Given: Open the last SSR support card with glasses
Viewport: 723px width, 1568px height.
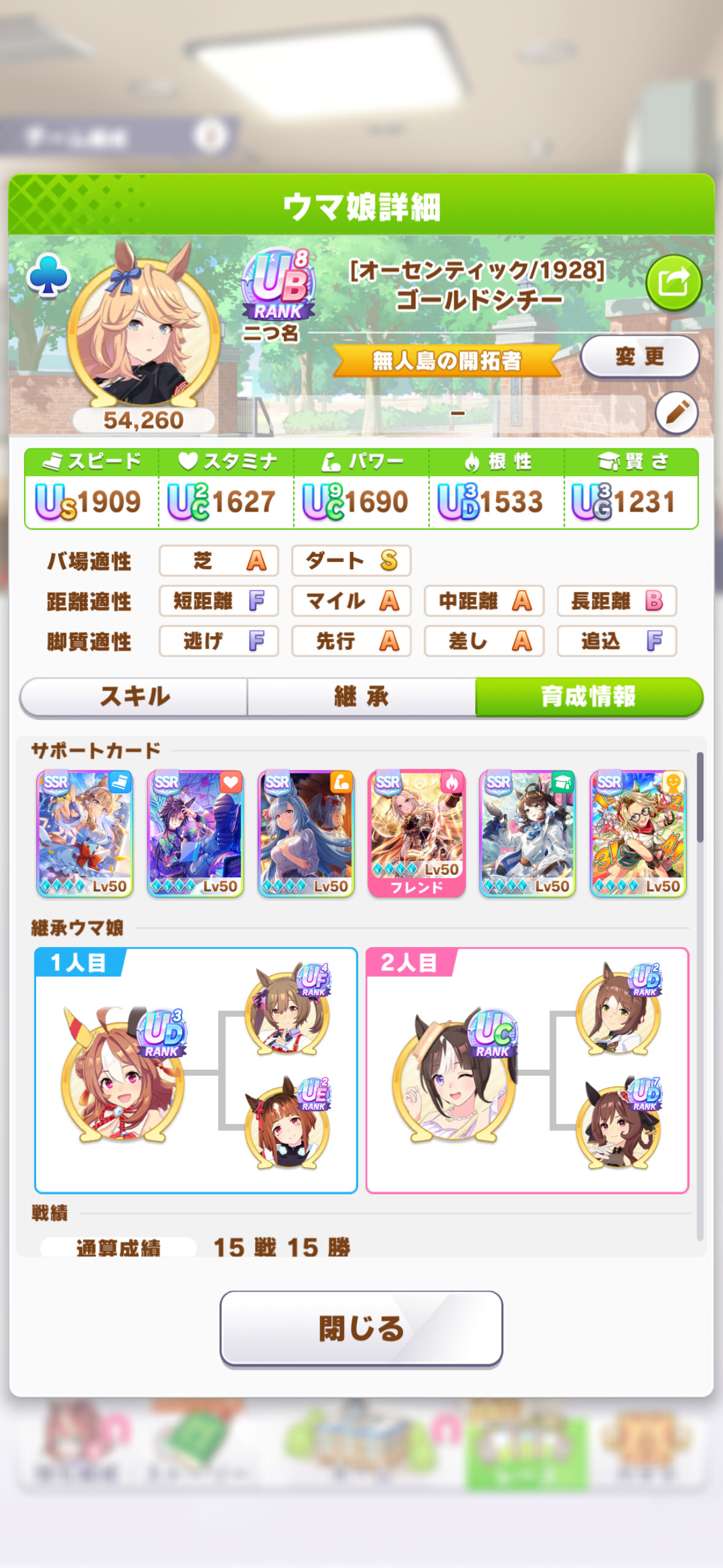Looking at the screenshot, I should pyautogui.click(x=638, y=834).
